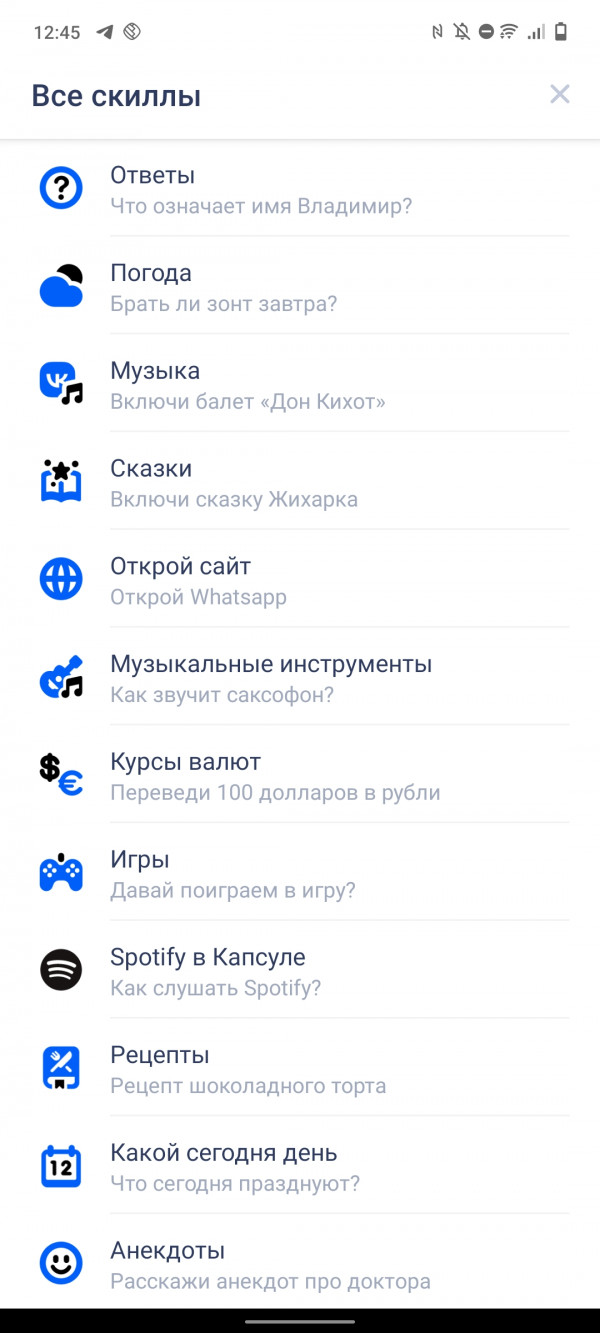Image resolution: width=600 pixels, height=1333 pixels.
Task: Open Spotify в Капсуле row
Action: click(300, 971)
